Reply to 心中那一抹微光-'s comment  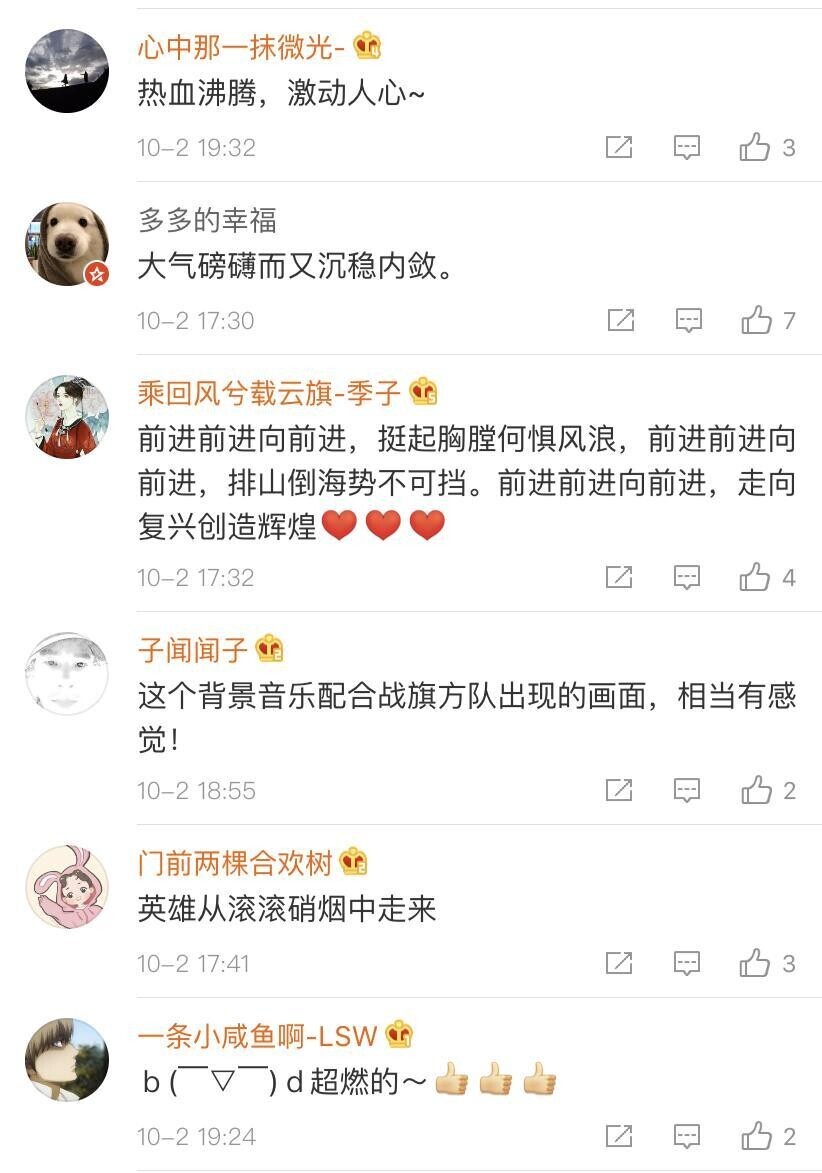tap(687, 148)
